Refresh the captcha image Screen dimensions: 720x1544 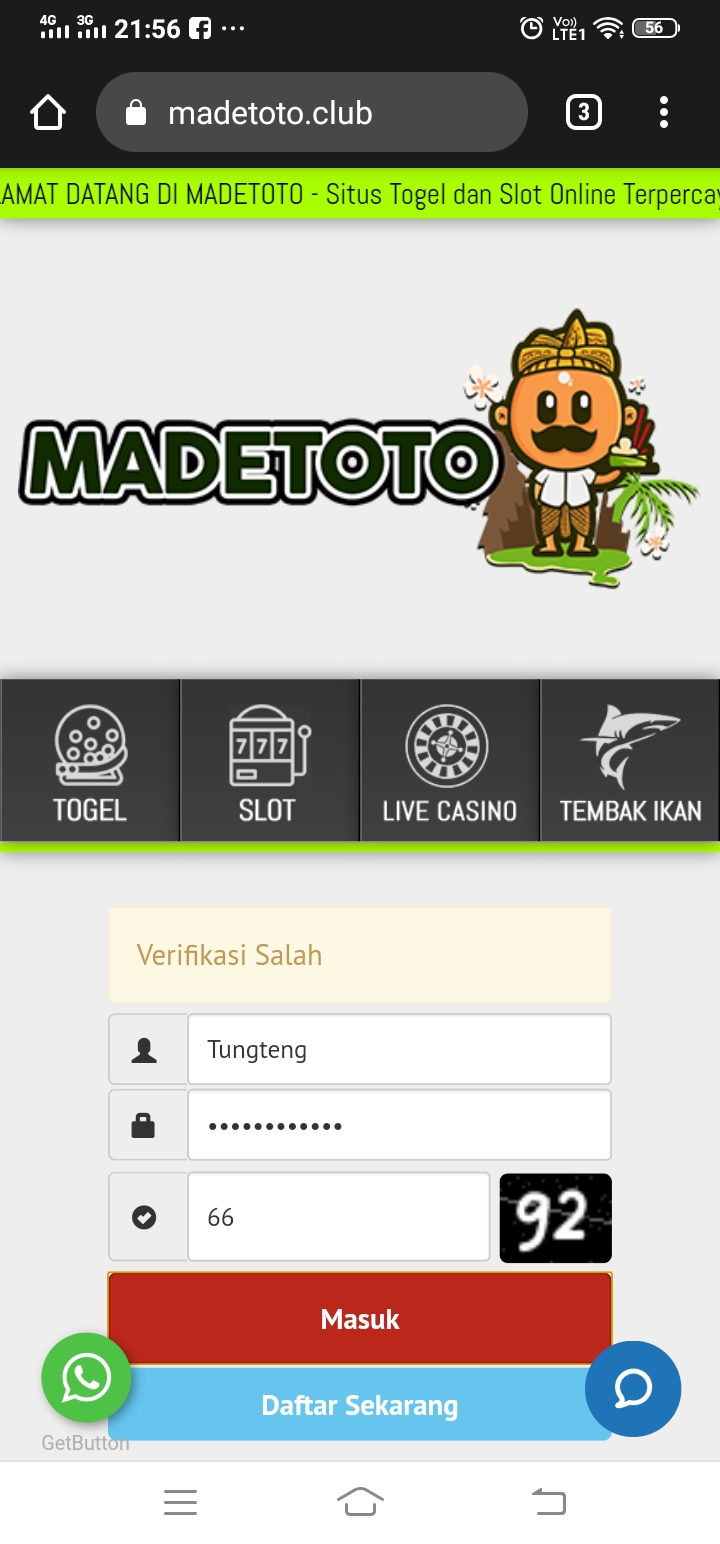tap(555, 1217)
